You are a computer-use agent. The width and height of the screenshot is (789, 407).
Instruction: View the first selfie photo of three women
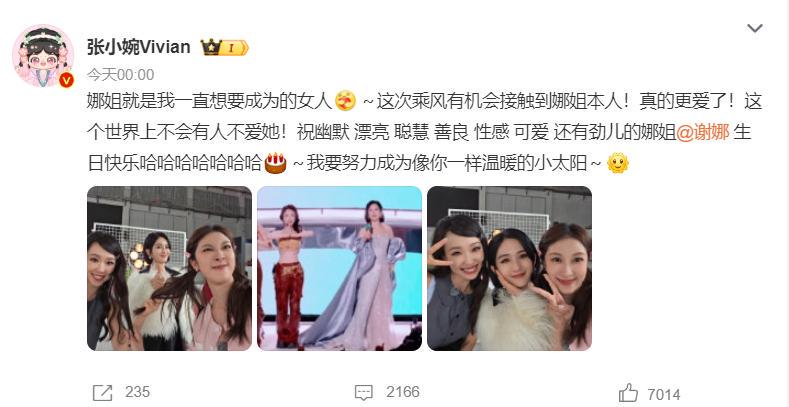[x=169, y=268]
